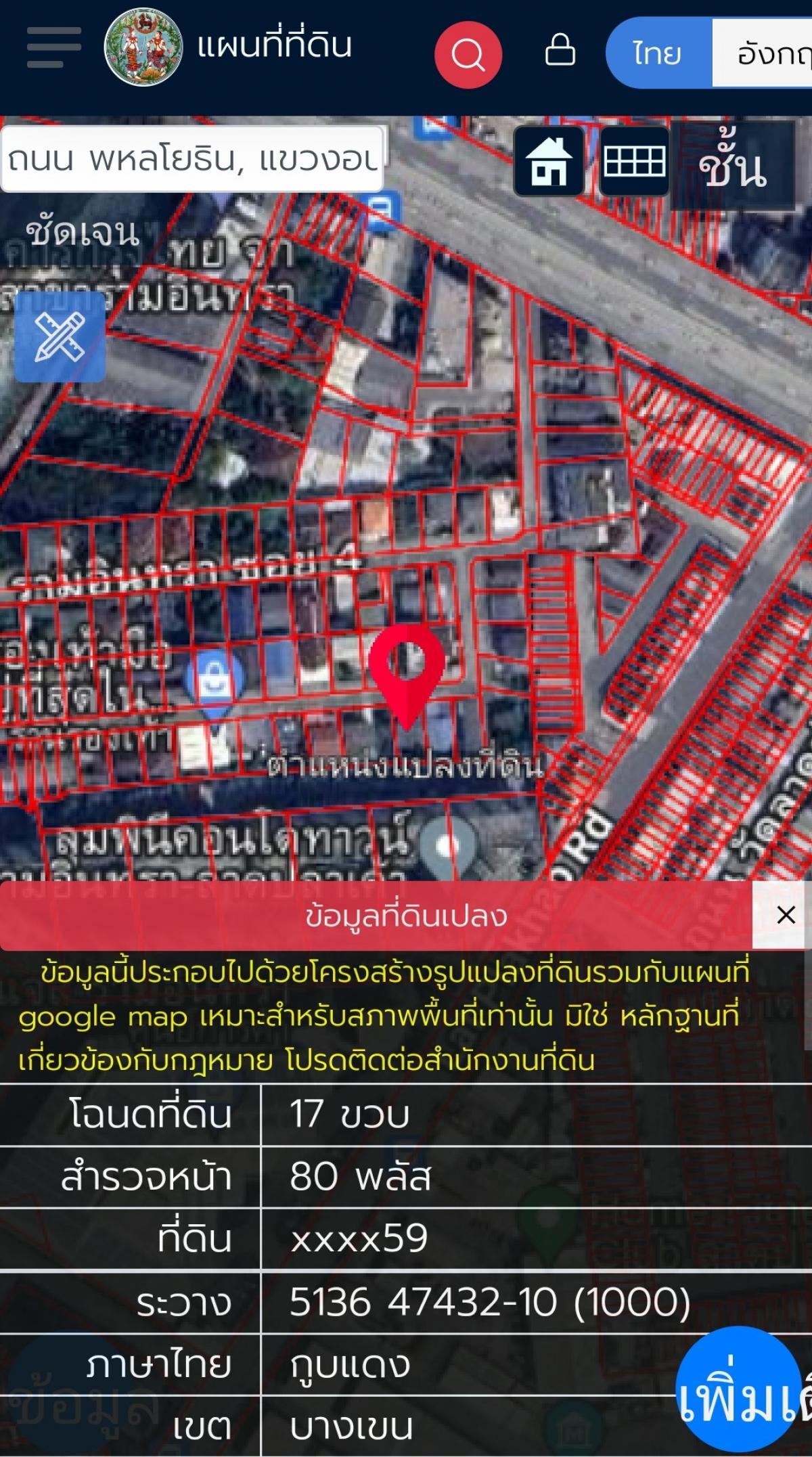Close the ข้อมูลที่ดินเปลง panel
The image size is (812, 1457).
coord(786,915)
